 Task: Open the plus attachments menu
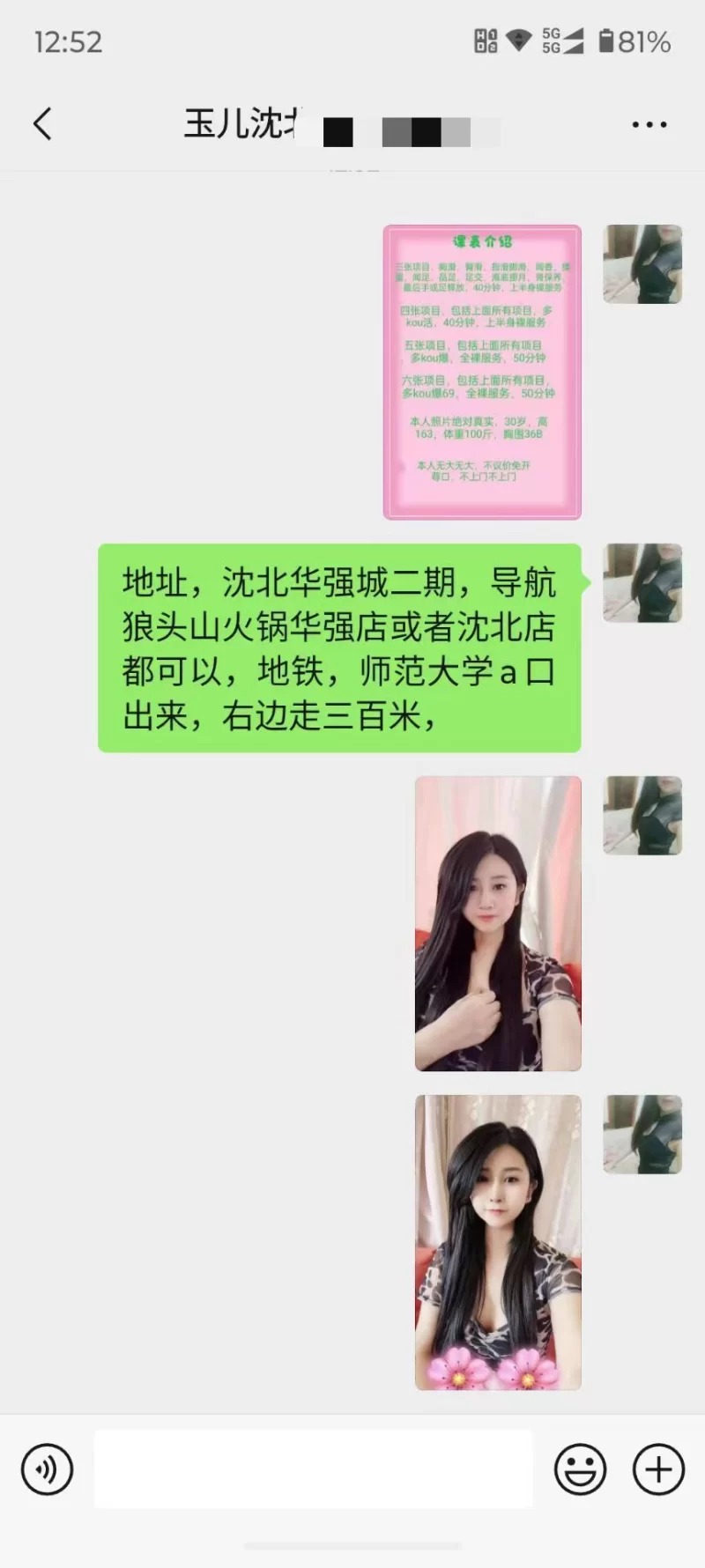tap(658, 1469)
